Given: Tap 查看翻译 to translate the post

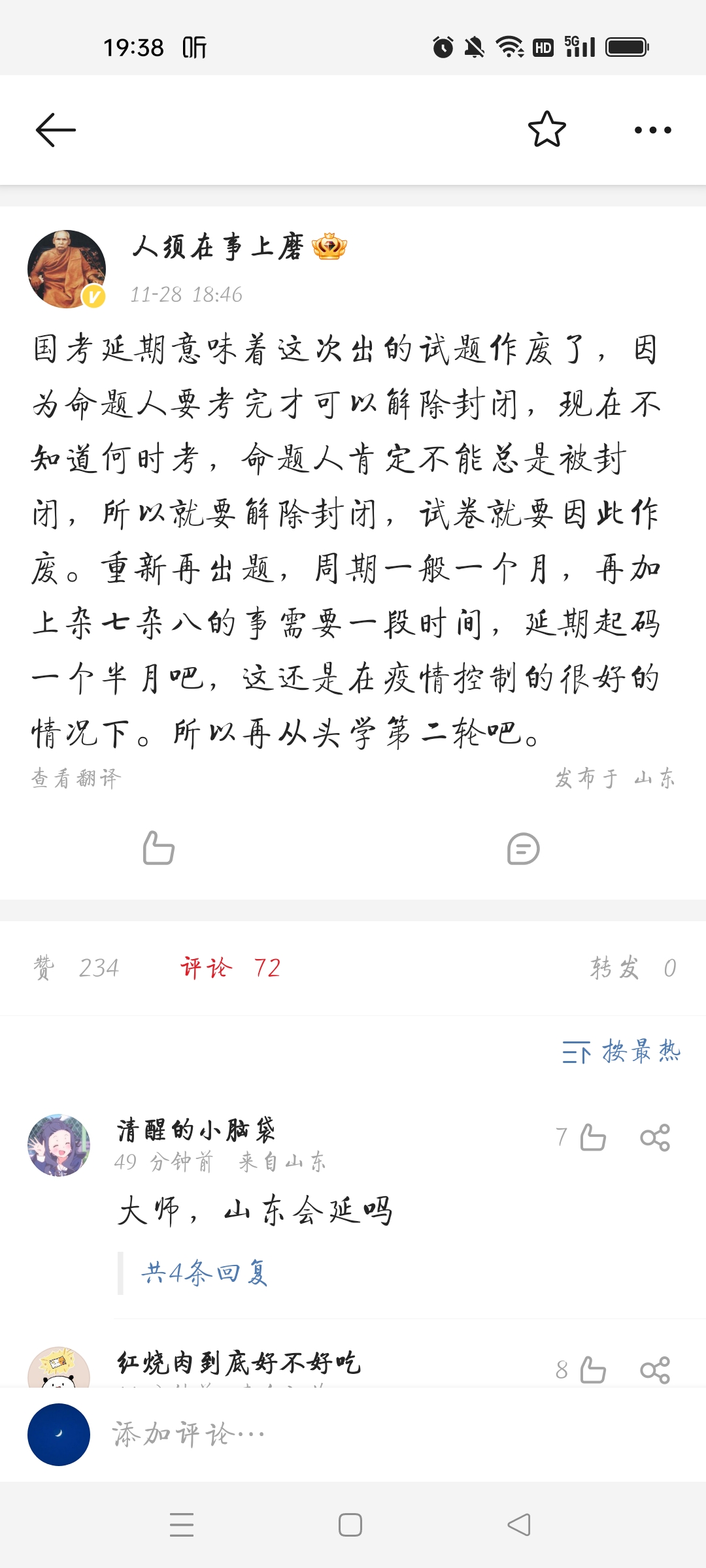Looking at the screenshot, I should [76, 778].
